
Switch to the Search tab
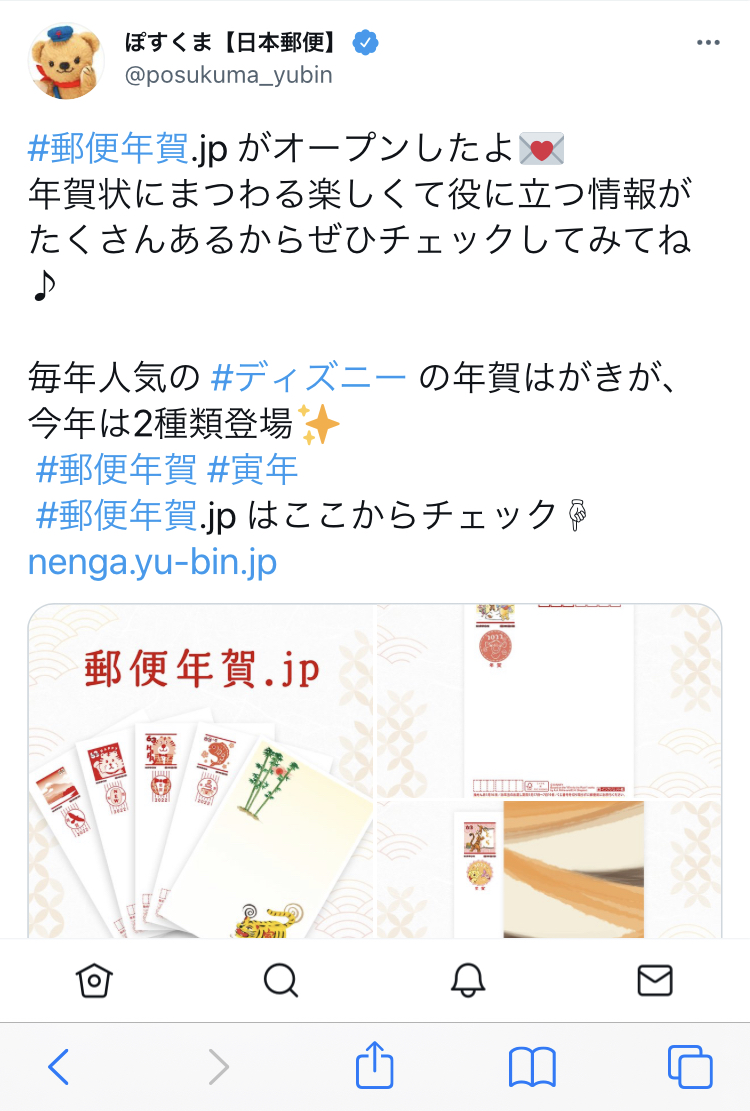point(281,981)
